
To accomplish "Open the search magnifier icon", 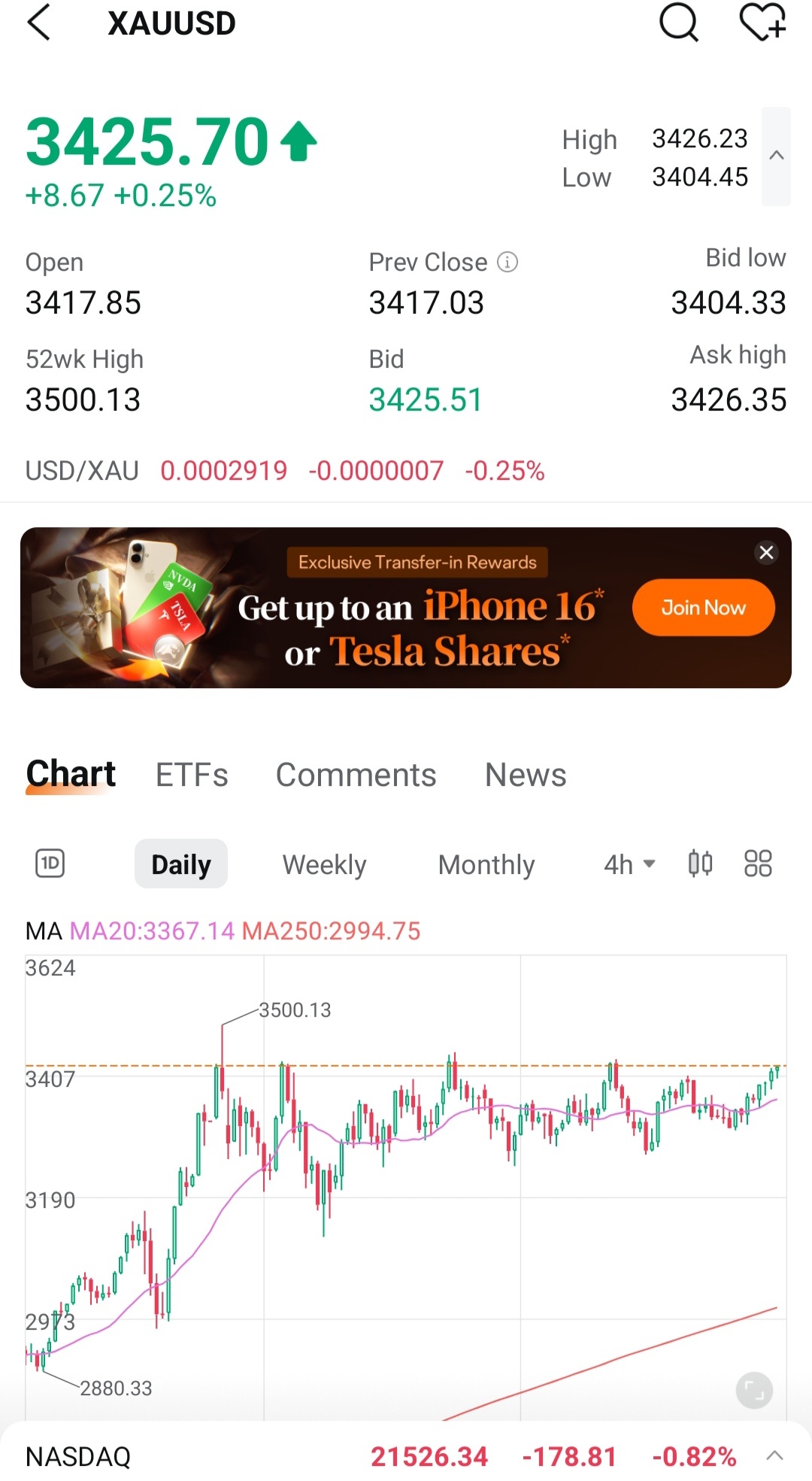I will pos(678,22).
